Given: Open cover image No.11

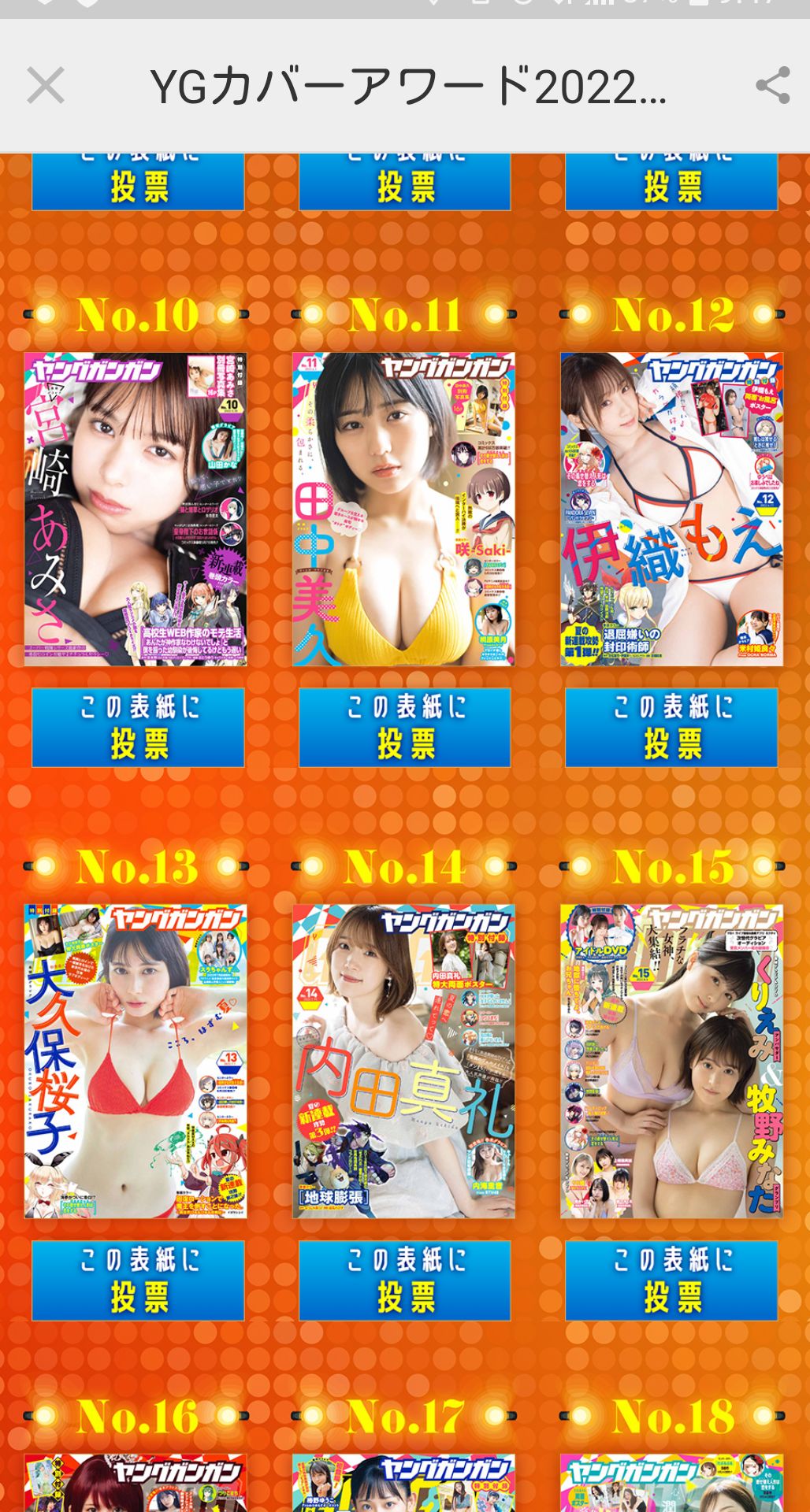Looking at the screenshot, I should 403,509.
